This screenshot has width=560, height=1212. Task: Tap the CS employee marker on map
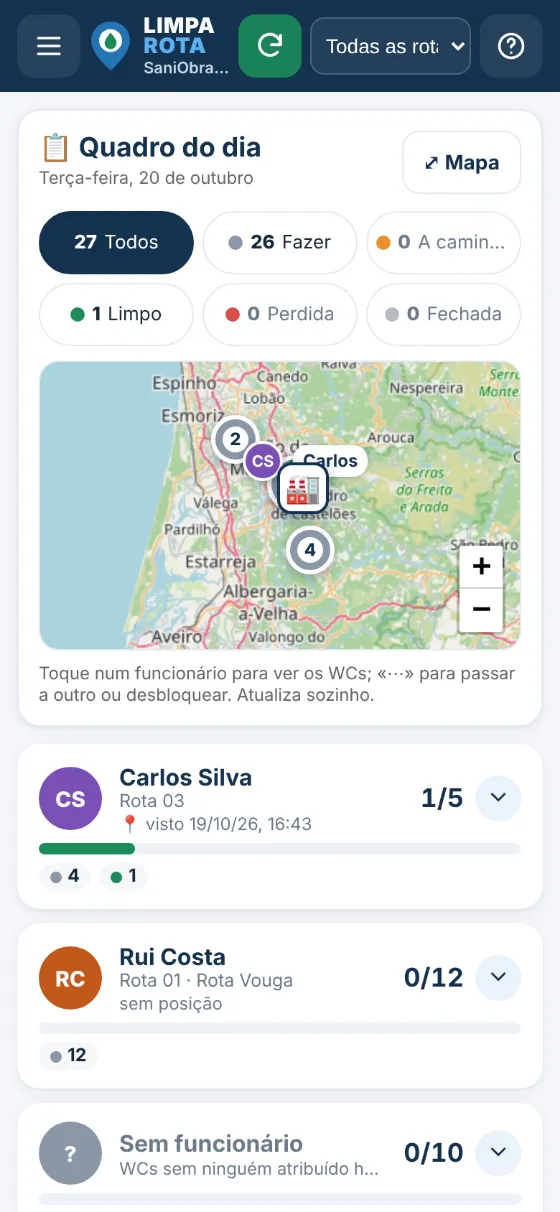[263, 461]
